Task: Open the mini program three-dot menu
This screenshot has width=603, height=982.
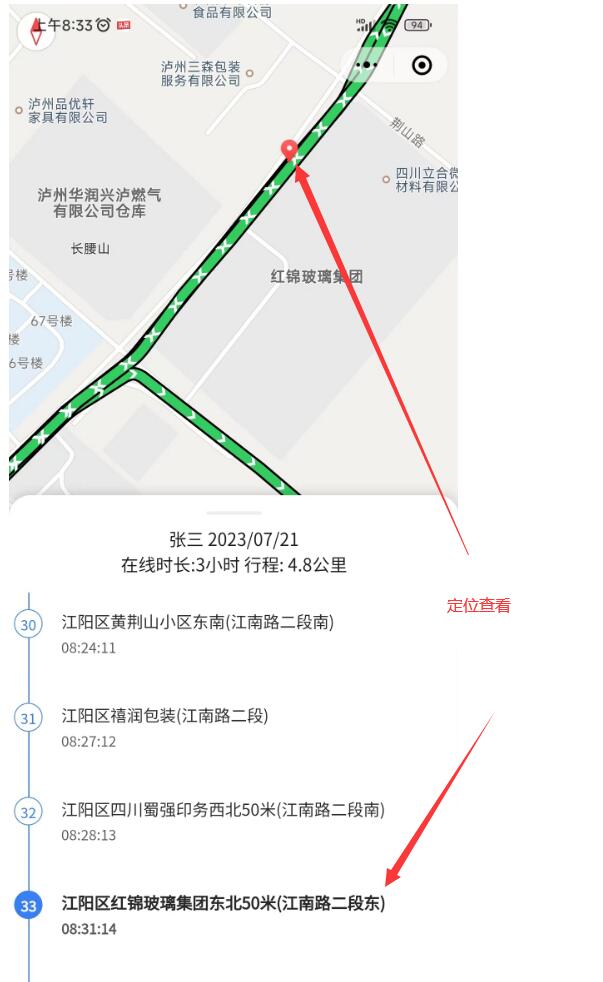Action: coord(367,65)
